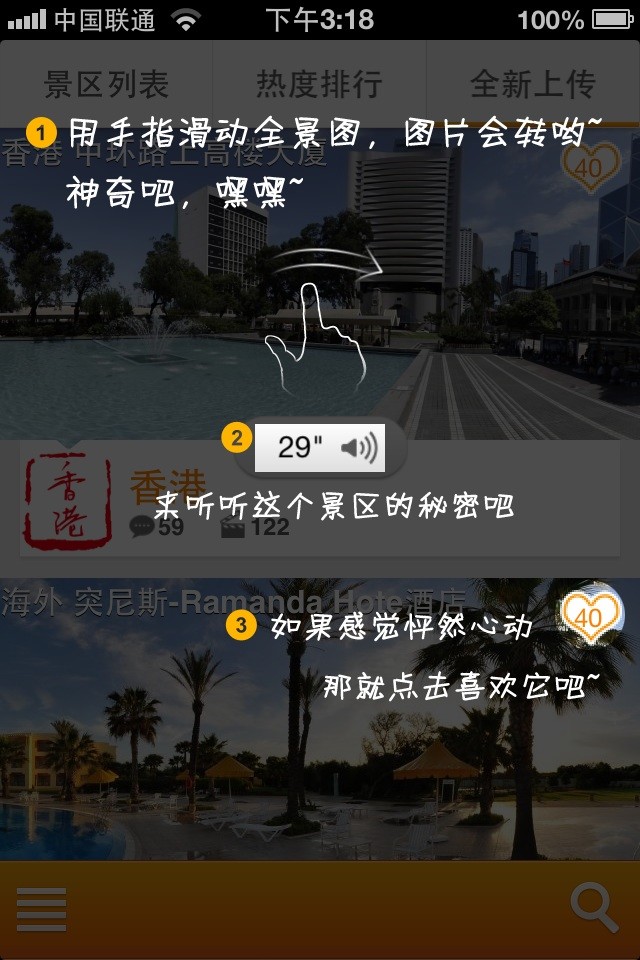
Task: Switch to the 热度排行 tab
Action: (x=319, y=84)
